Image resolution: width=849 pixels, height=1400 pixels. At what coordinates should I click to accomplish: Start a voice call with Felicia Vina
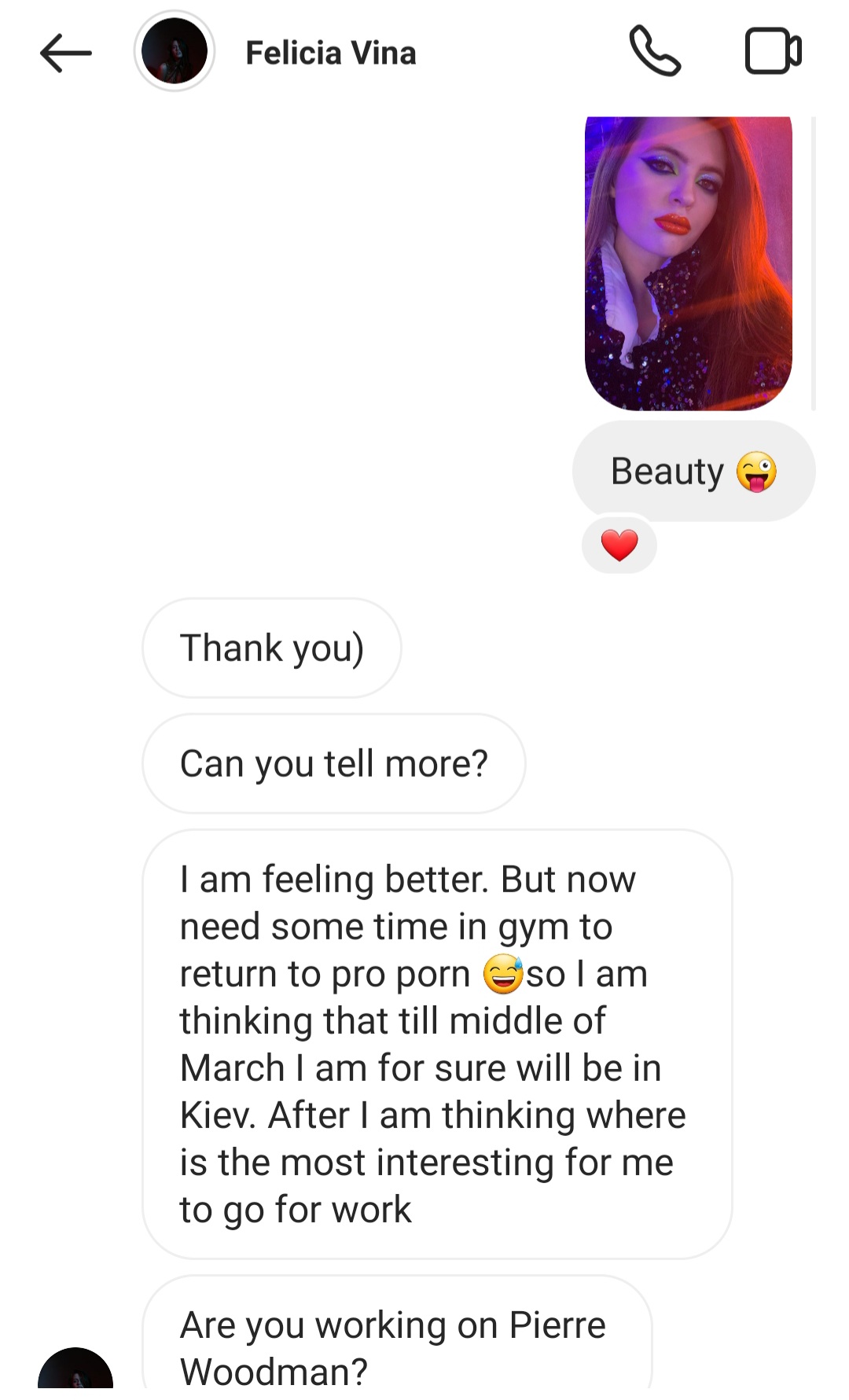pyautogui.click(x=654, y=52)
